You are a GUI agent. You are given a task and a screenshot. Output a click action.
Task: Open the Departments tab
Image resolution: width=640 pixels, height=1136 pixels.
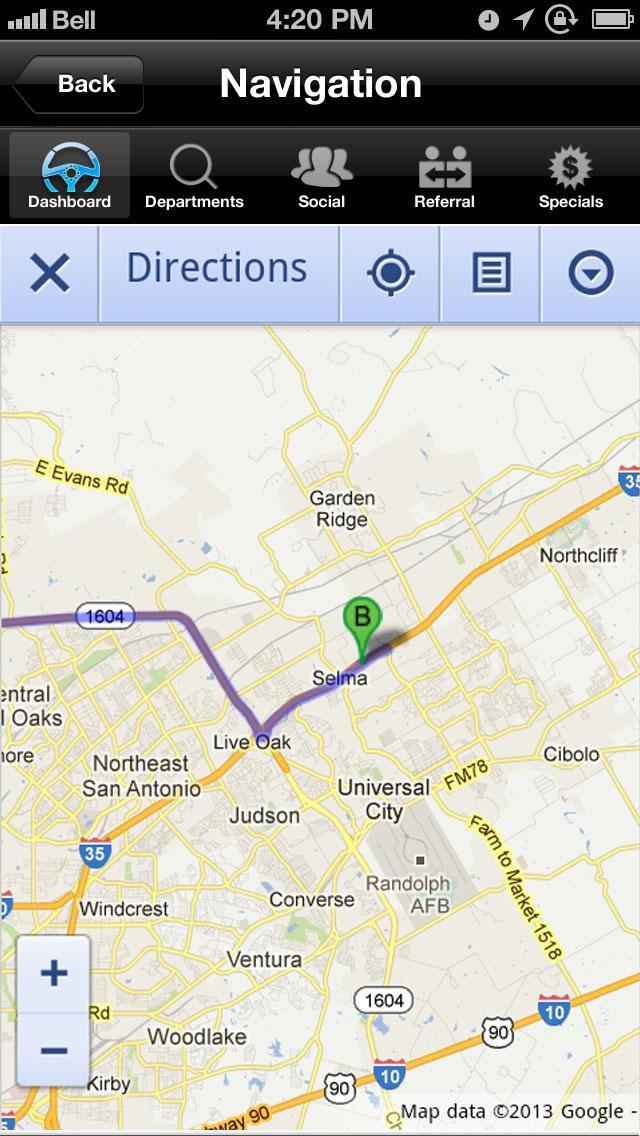pyautogui.click(x=194, y=175)
